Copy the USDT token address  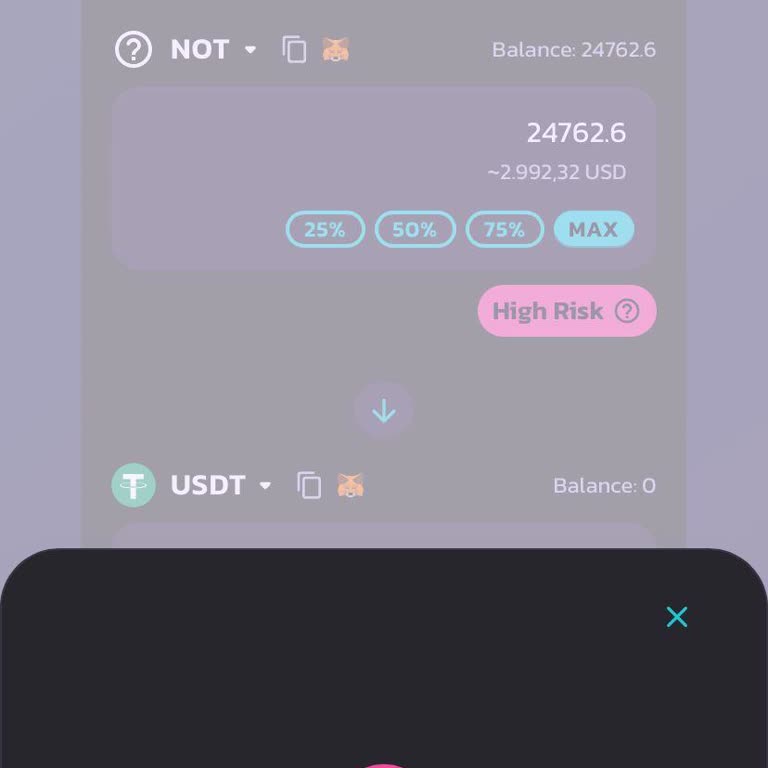(x=309, y=485)
